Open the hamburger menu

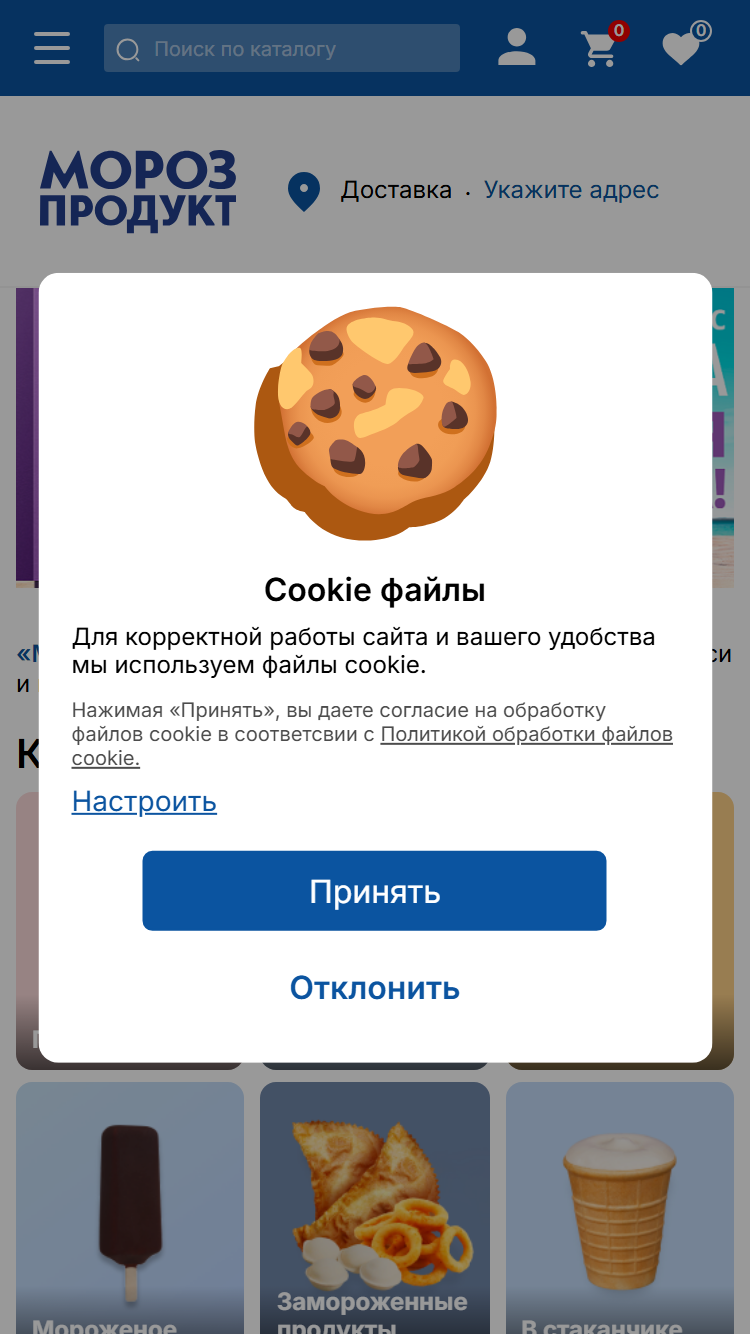point(52,48)
